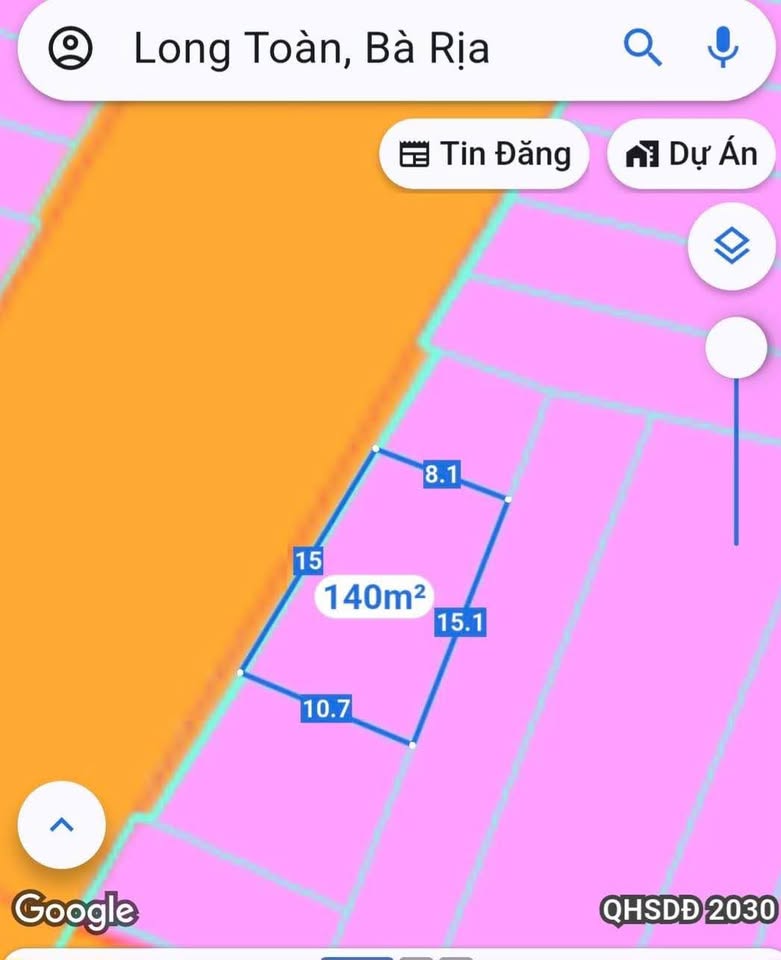Click the 8.1 measurement label
The image size is (781, 960).
coord(440,475)
